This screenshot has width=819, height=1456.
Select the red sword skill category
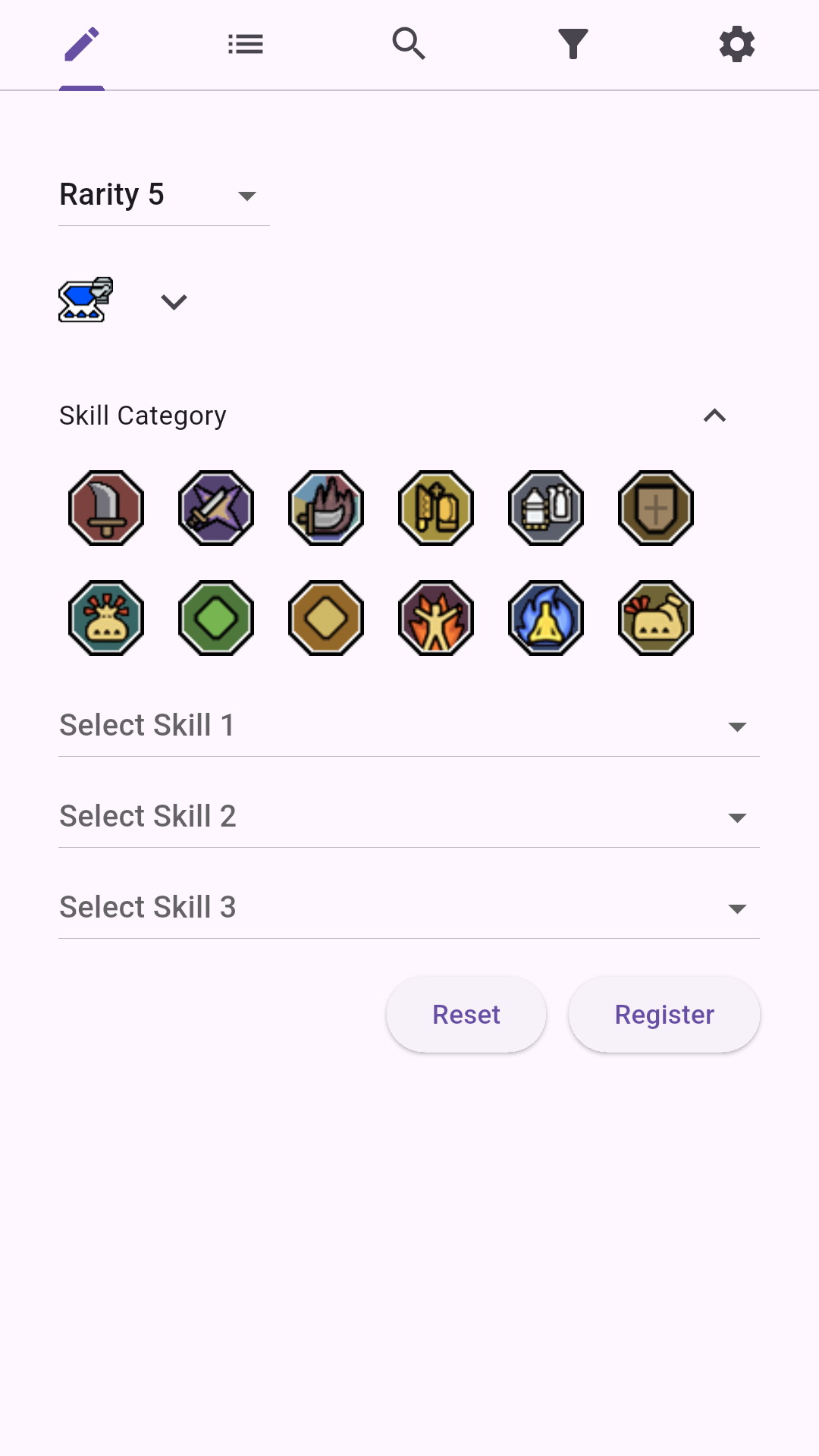tap(106, 508)
